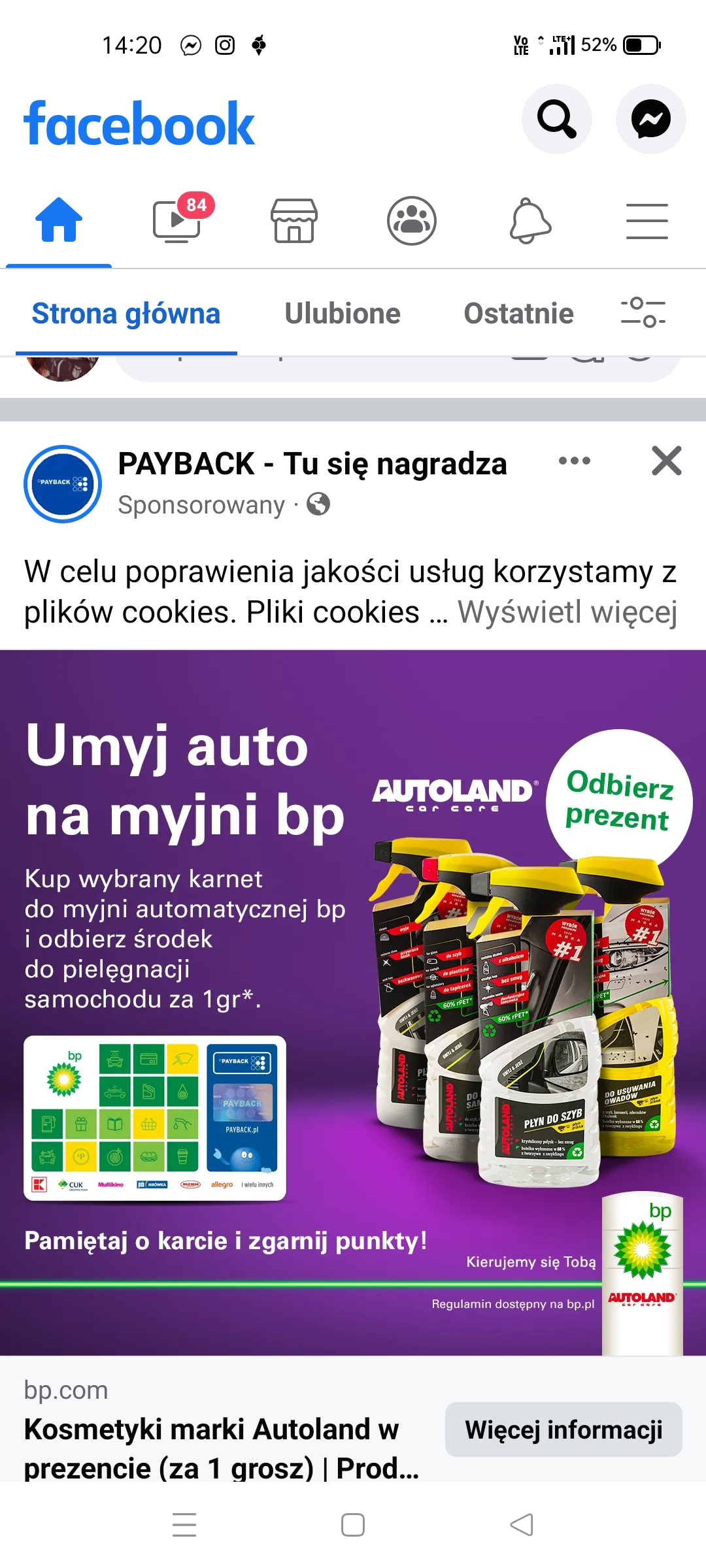Go back using system navigation
Viewport: 706px width, 1568px height.
(521, 1525)
